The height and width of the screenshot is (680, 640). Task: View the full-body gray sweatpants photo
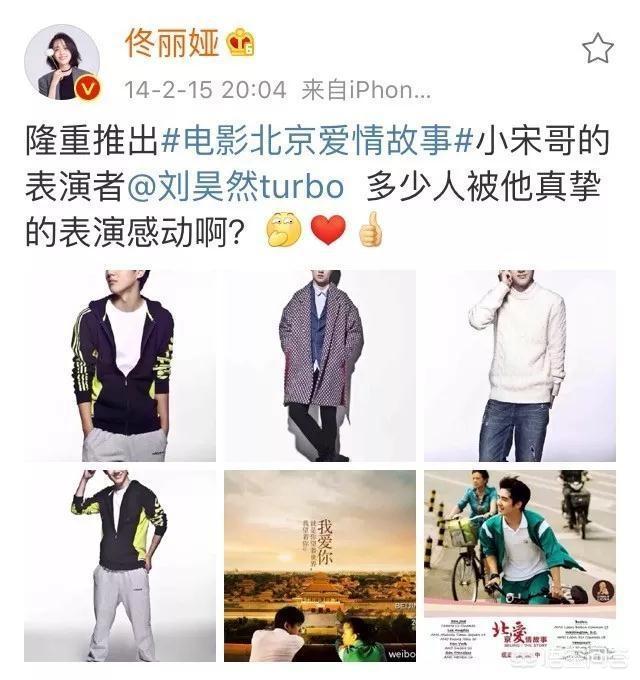click(120, 565)
